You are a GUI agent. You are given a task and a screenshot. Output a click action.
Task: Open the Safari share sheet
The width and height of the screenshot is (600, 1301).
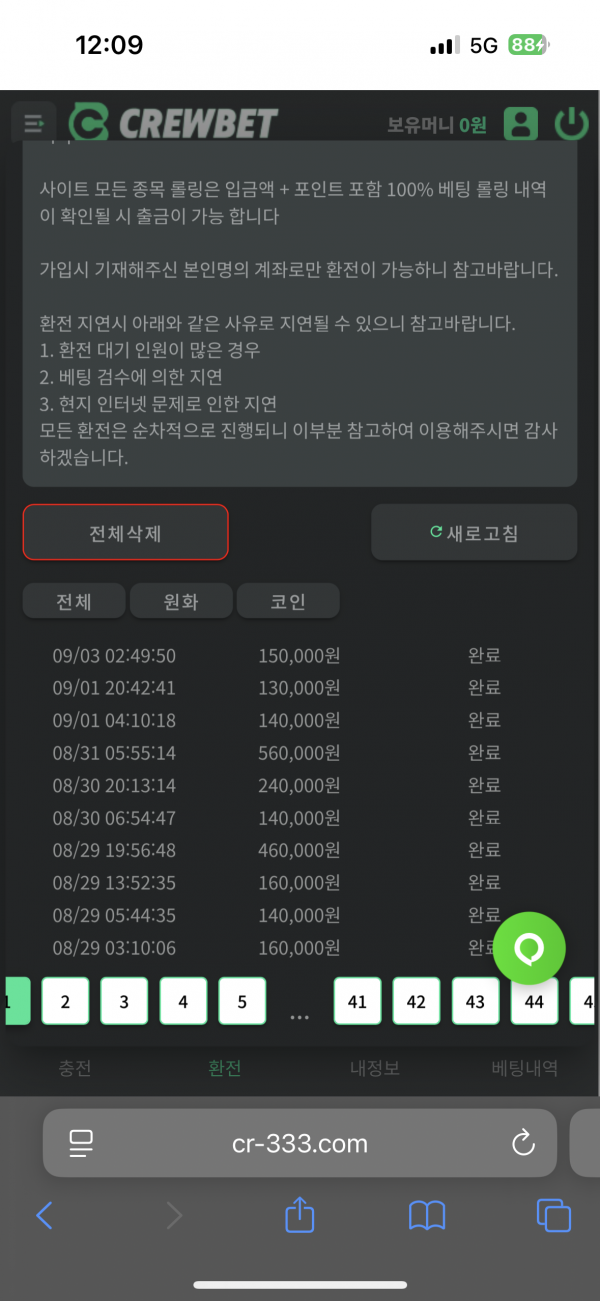click(300, 1215)
